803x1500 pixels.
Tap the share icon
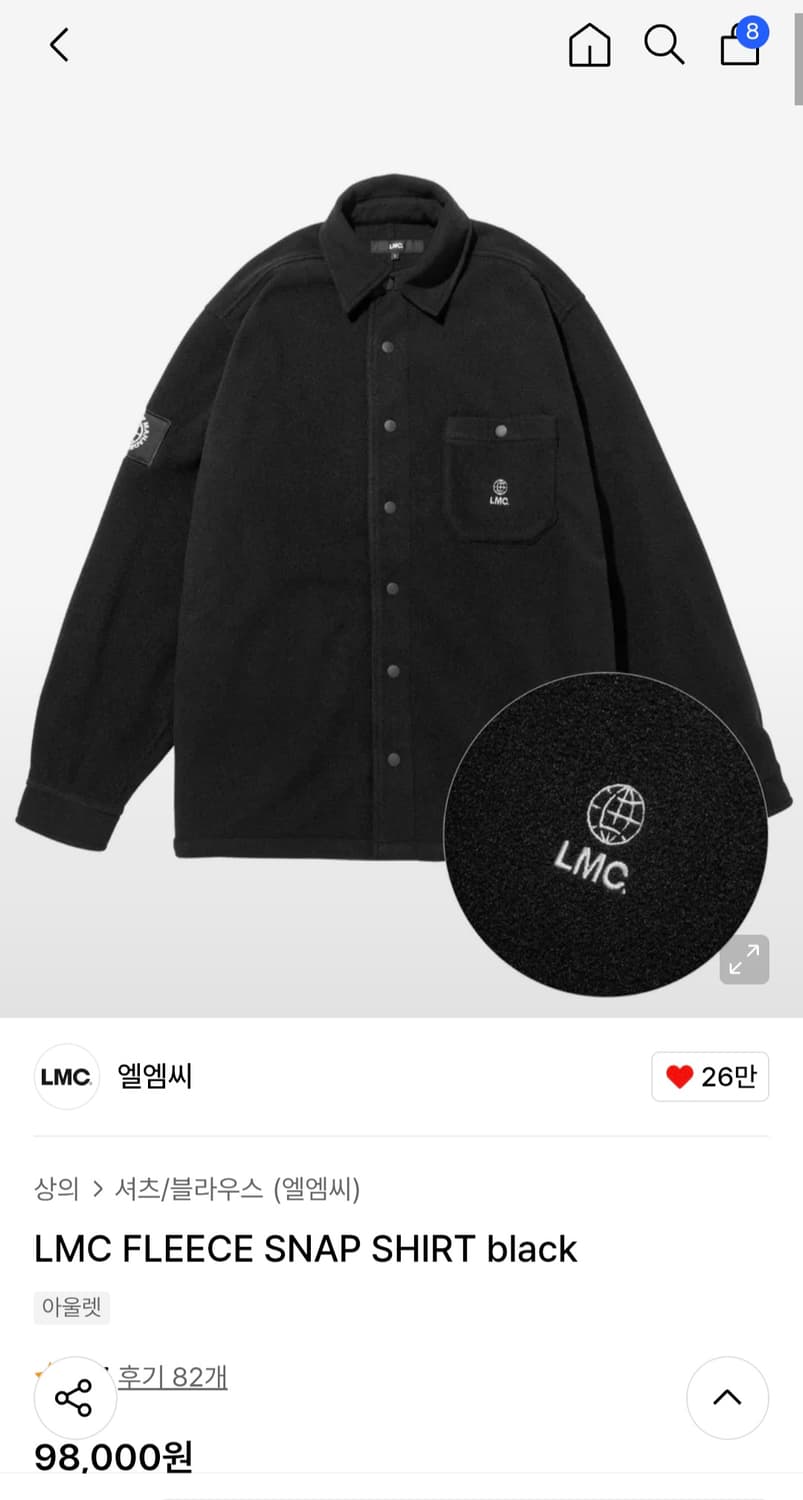coord(74,1397)
